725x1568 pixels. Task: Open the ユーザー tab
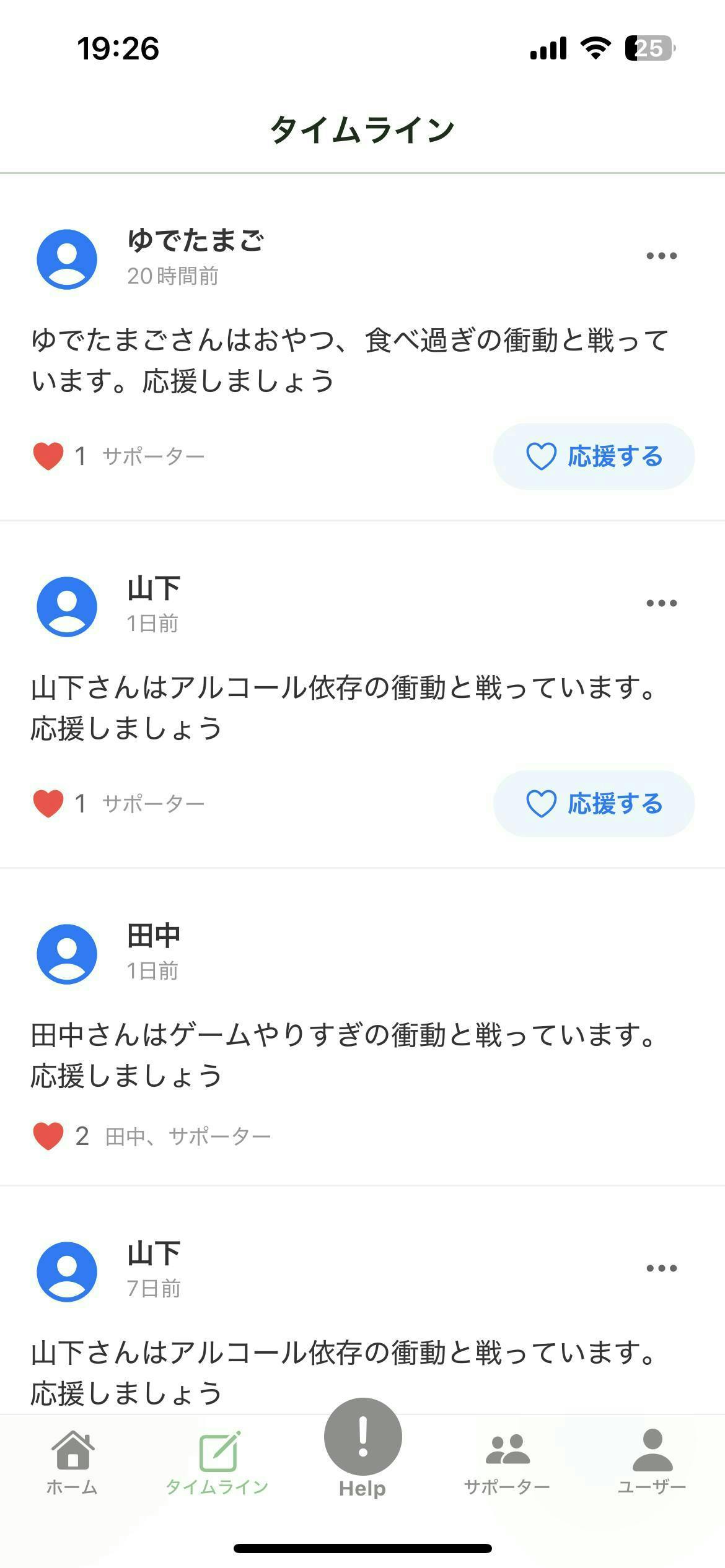652,1463
